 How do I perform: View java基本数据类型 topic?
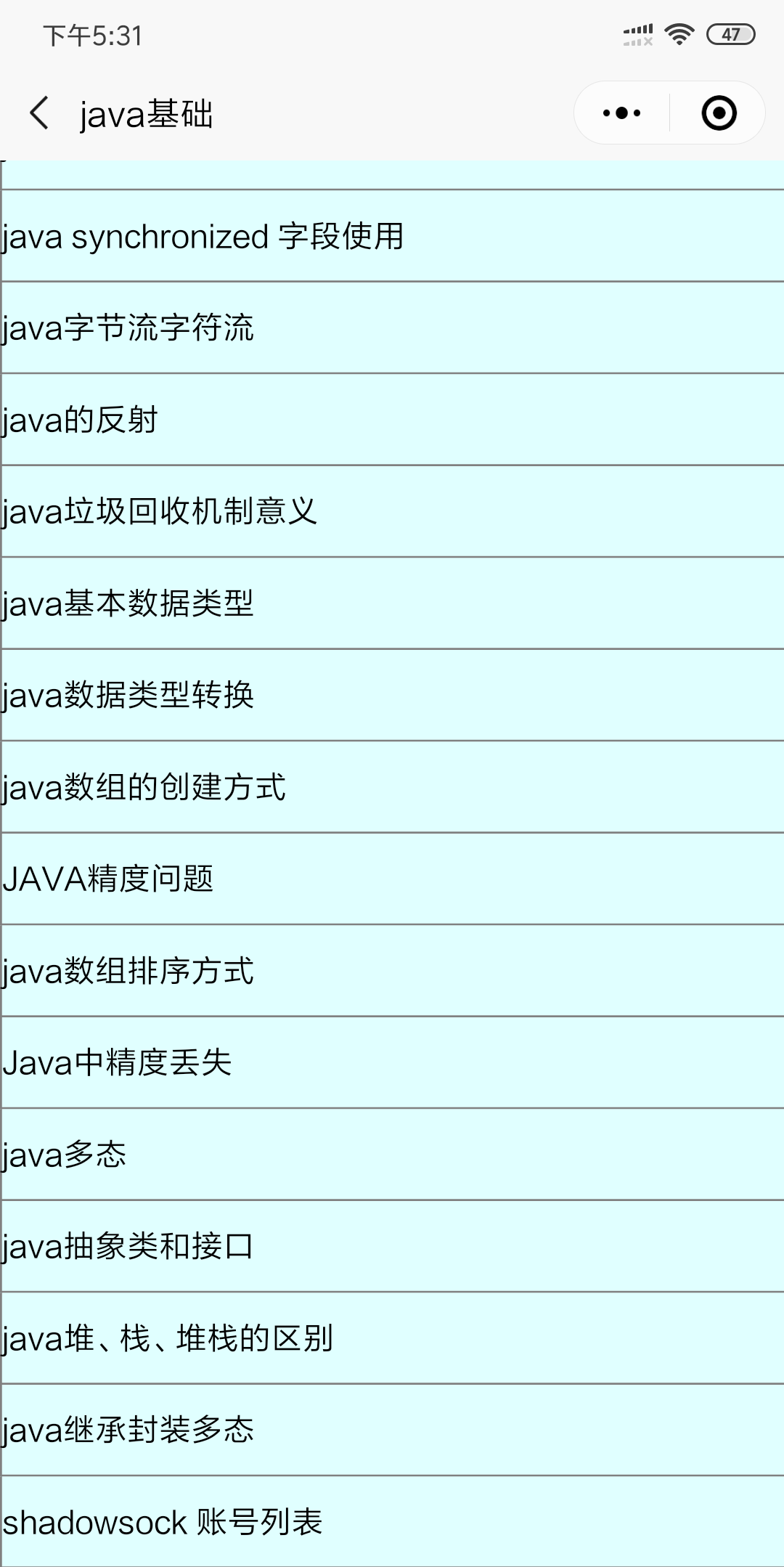[128, 603]
